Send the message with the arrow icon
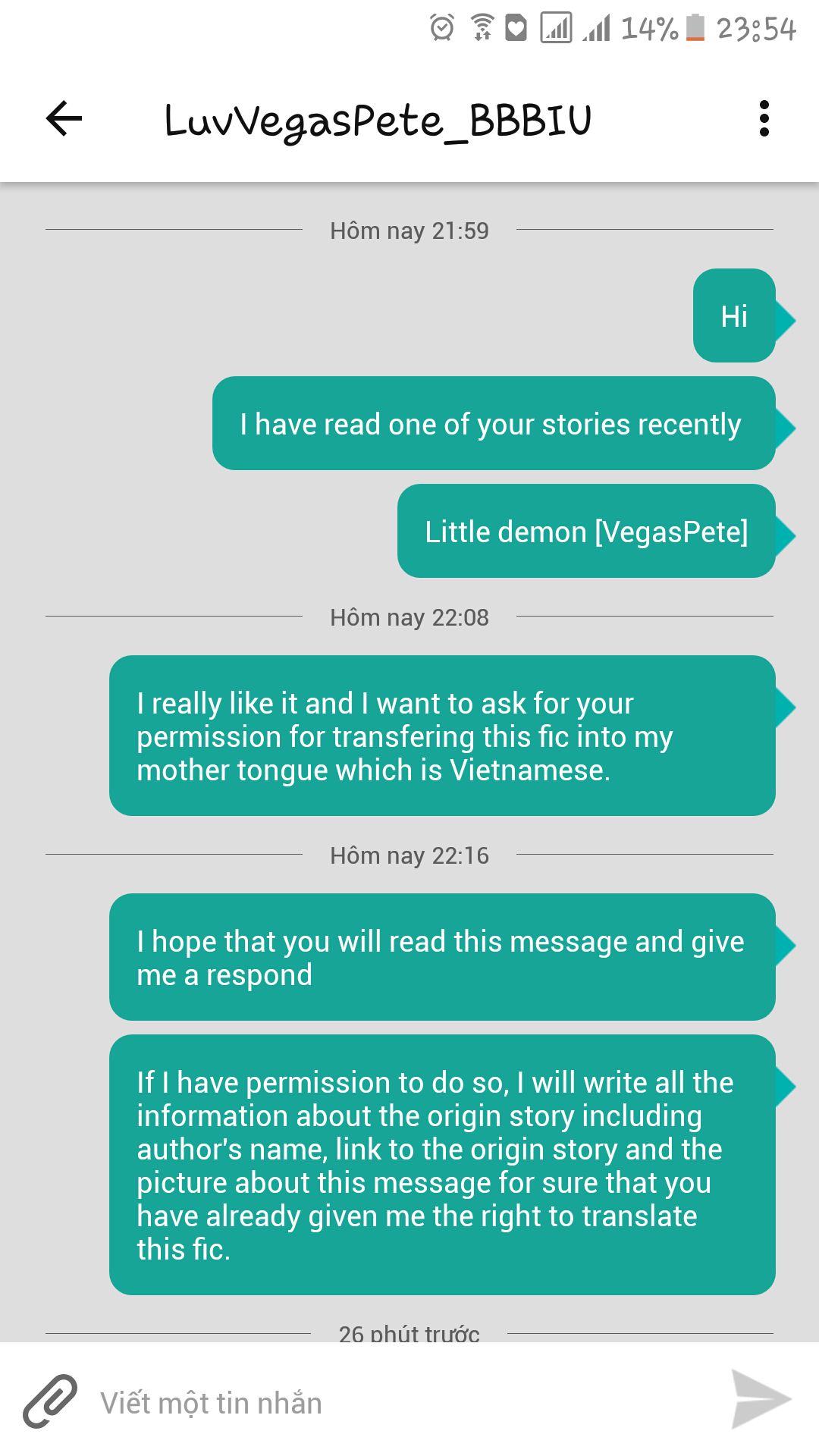819x1456 pixels. (761, 1399)
